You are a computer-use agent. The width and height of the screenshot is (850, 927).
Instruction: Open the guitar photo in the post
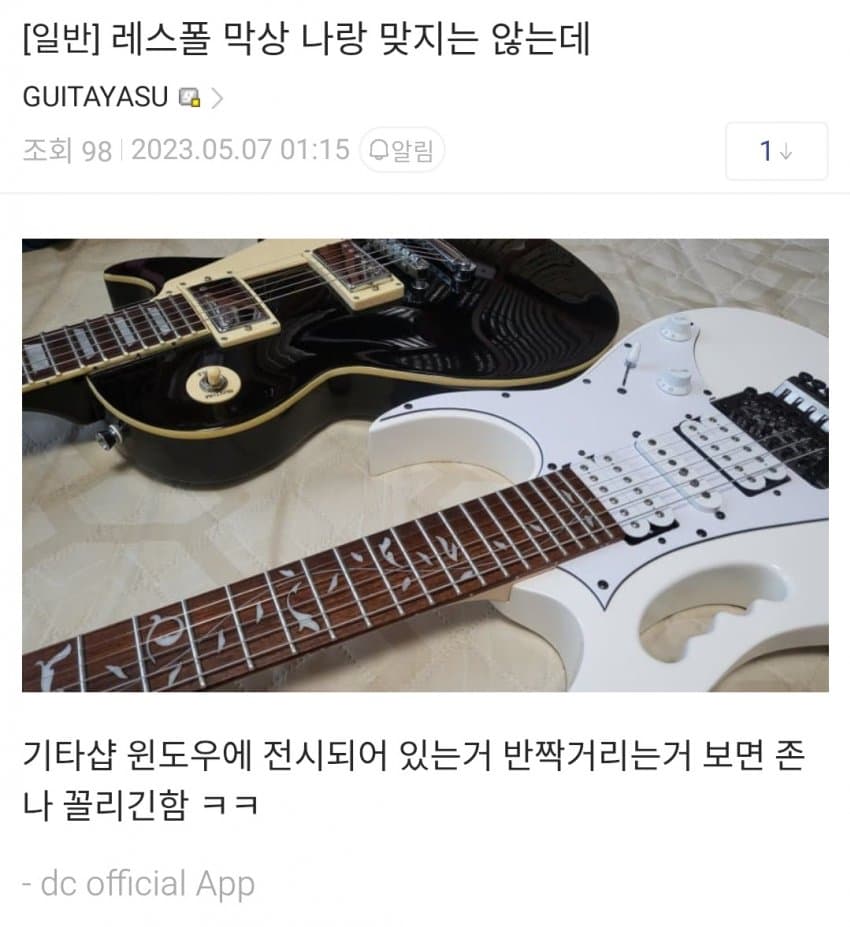coord(425,465)
